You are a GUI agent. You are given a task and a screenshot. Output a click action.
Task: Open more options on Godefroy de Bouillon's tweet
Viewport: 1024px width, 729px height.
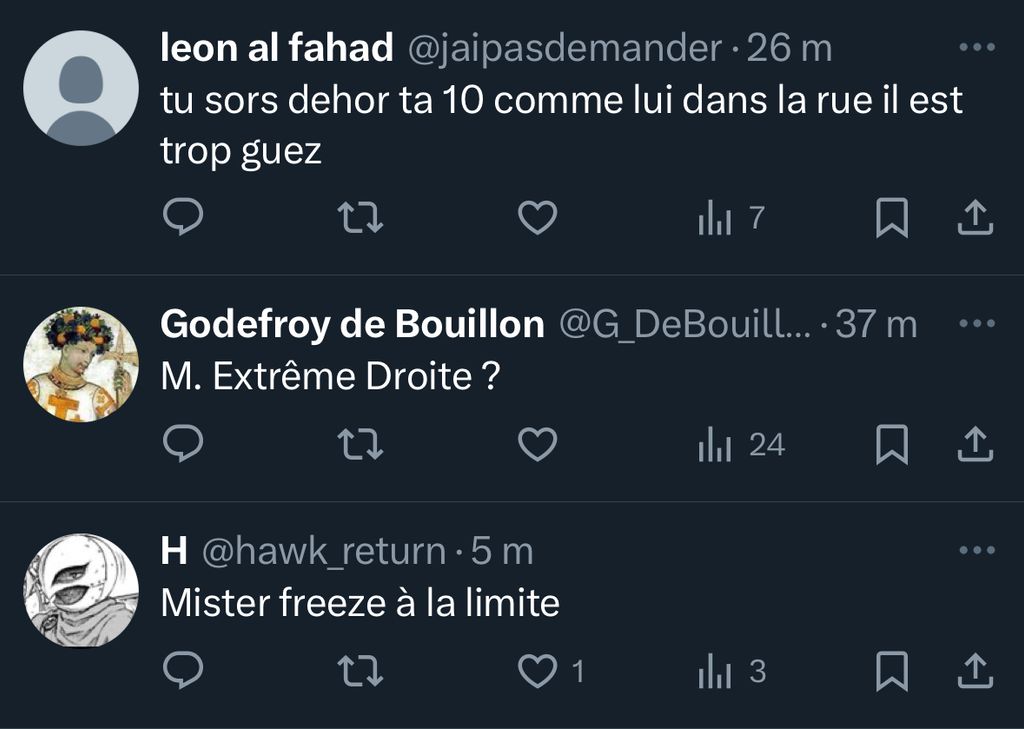(x=976, y=324)
